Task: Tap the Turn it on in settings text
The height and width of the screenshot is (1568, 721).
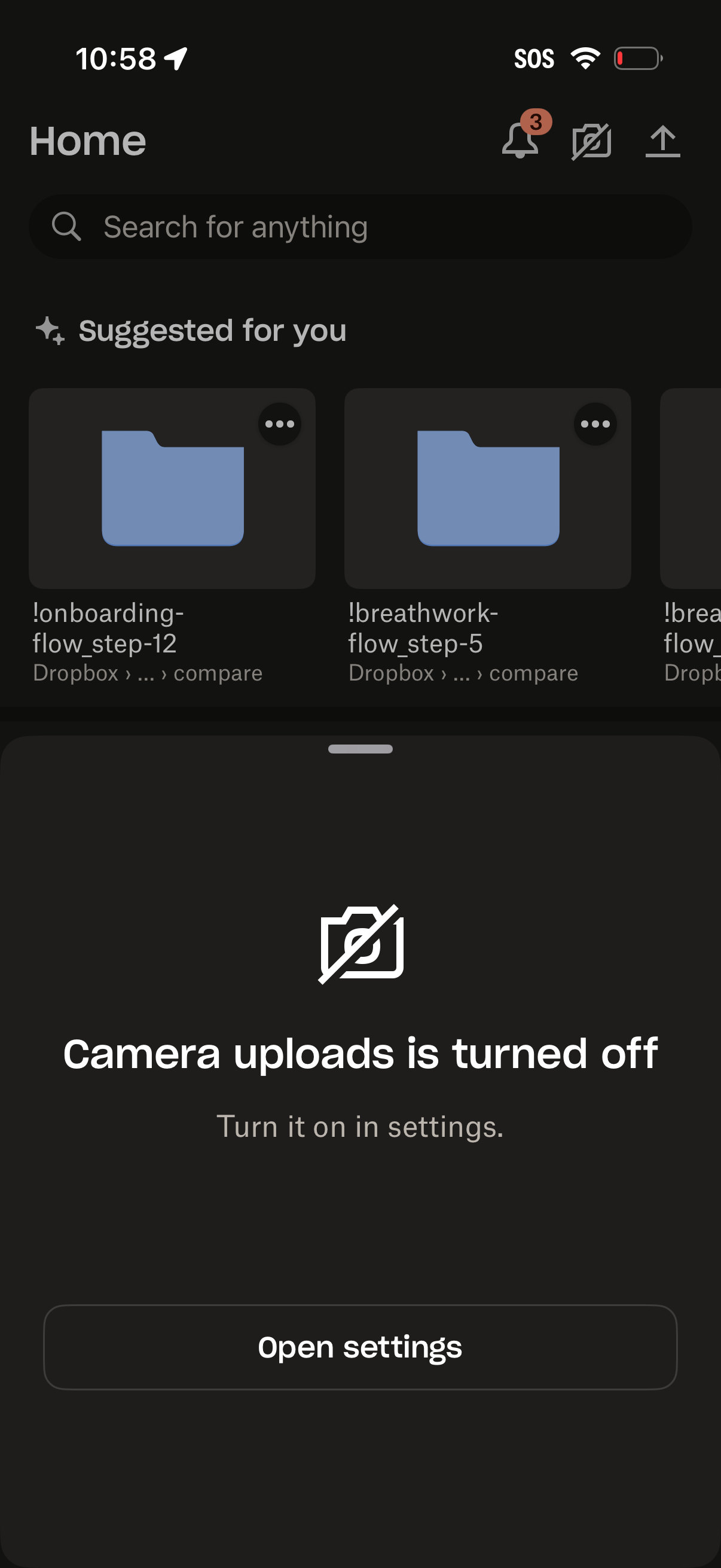Action: pyautogui.click(x=360, y=1127)
